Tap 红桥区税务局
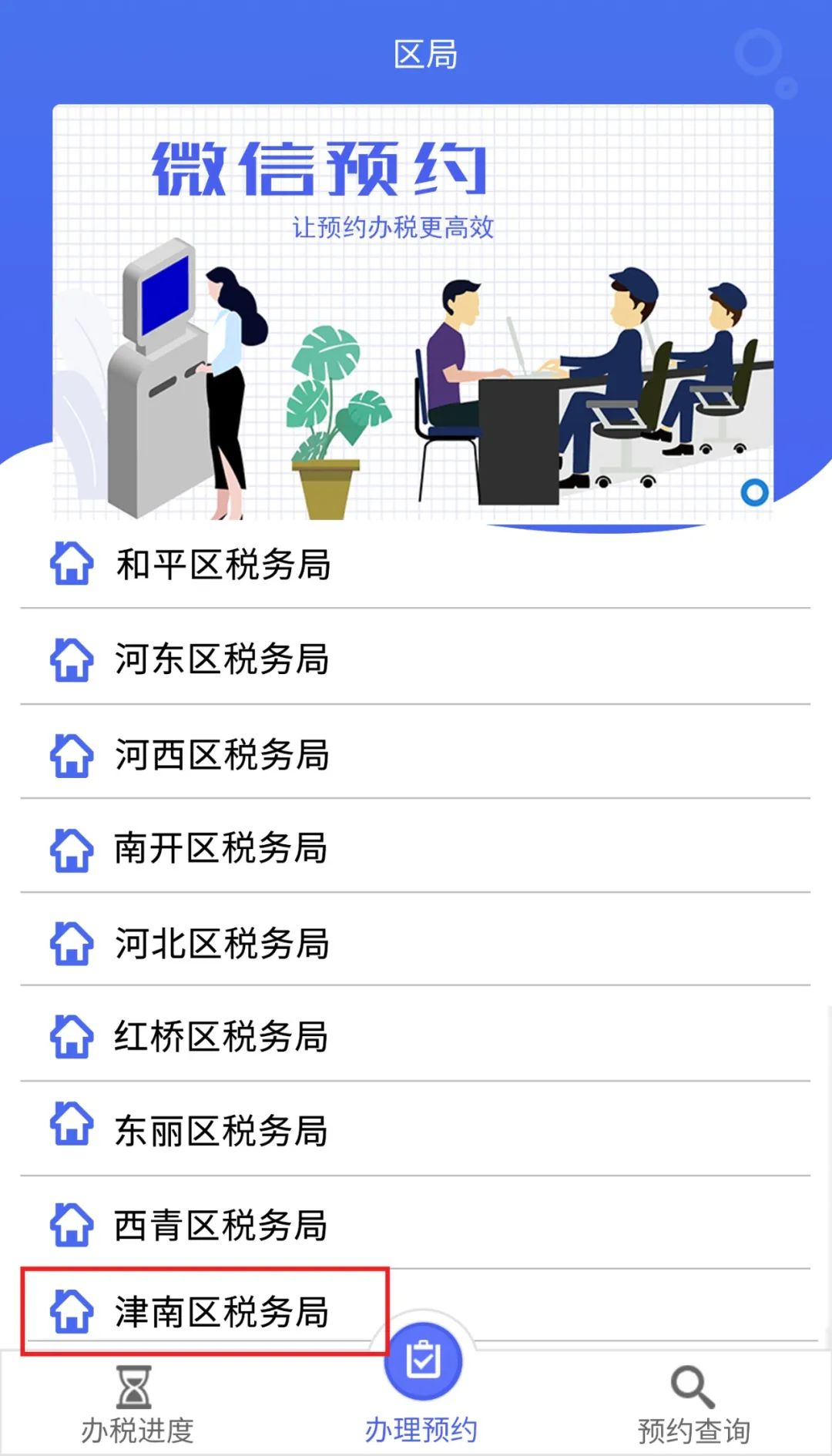Screen dimensions: 832x1456 click(415, 1035)
